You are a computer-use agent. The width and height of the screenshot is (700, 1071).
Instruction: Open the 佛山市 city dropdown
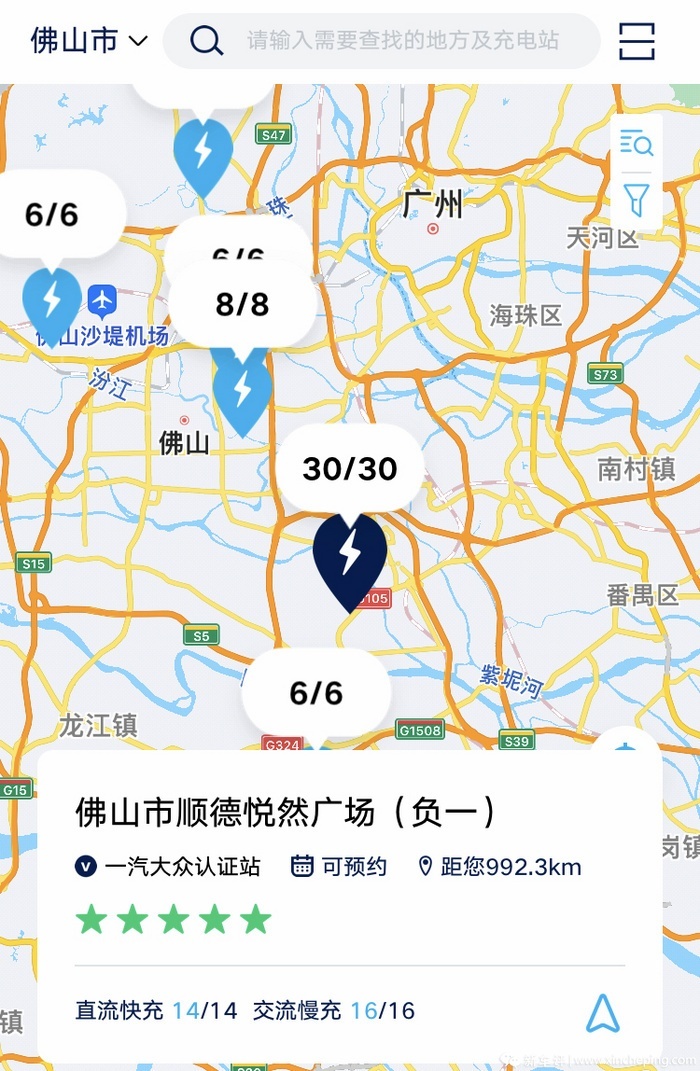89,41
